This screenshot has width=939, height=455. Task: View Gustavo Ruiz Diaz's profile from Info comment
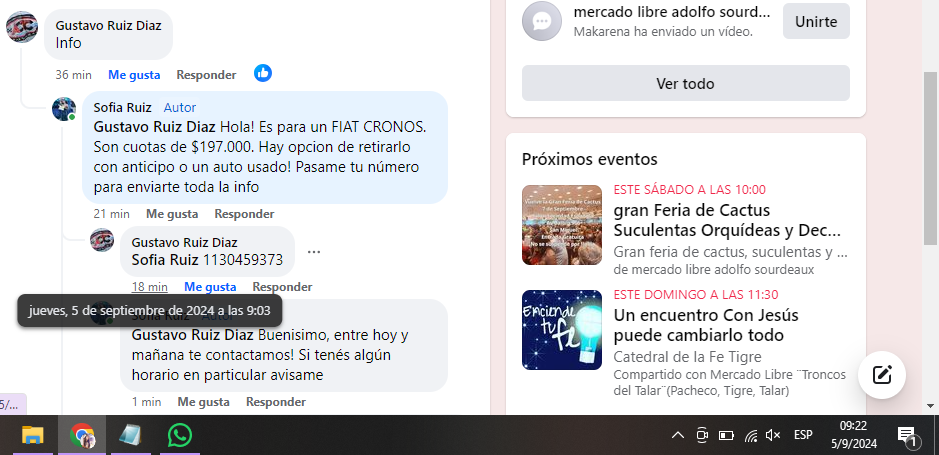pyautogui.click(x=108, y=25)
